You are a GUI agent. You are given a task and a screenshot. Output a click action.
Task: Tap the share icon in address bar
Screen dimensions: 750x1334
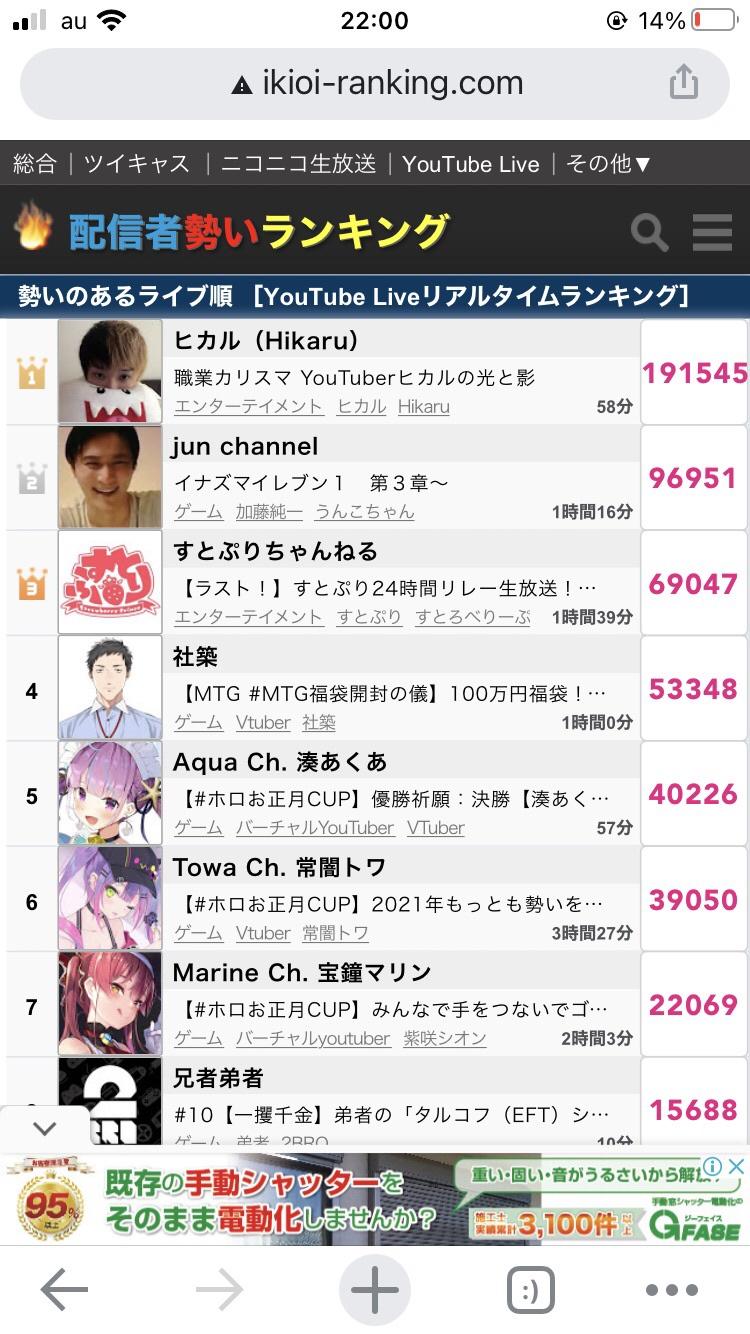(684, 81)
